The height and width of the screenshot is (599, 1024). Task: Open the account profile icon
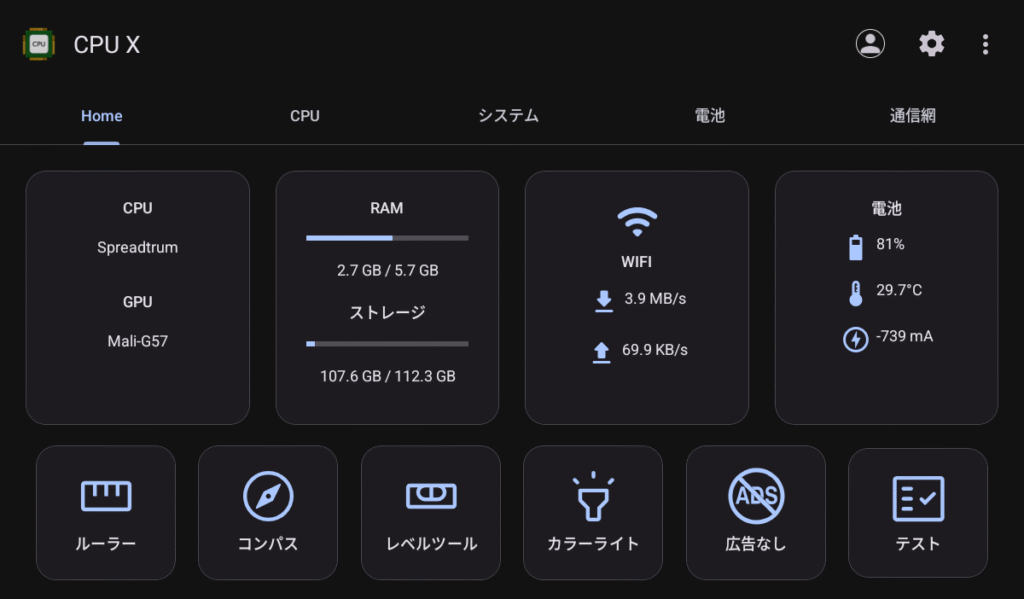[x=870, y=44]
